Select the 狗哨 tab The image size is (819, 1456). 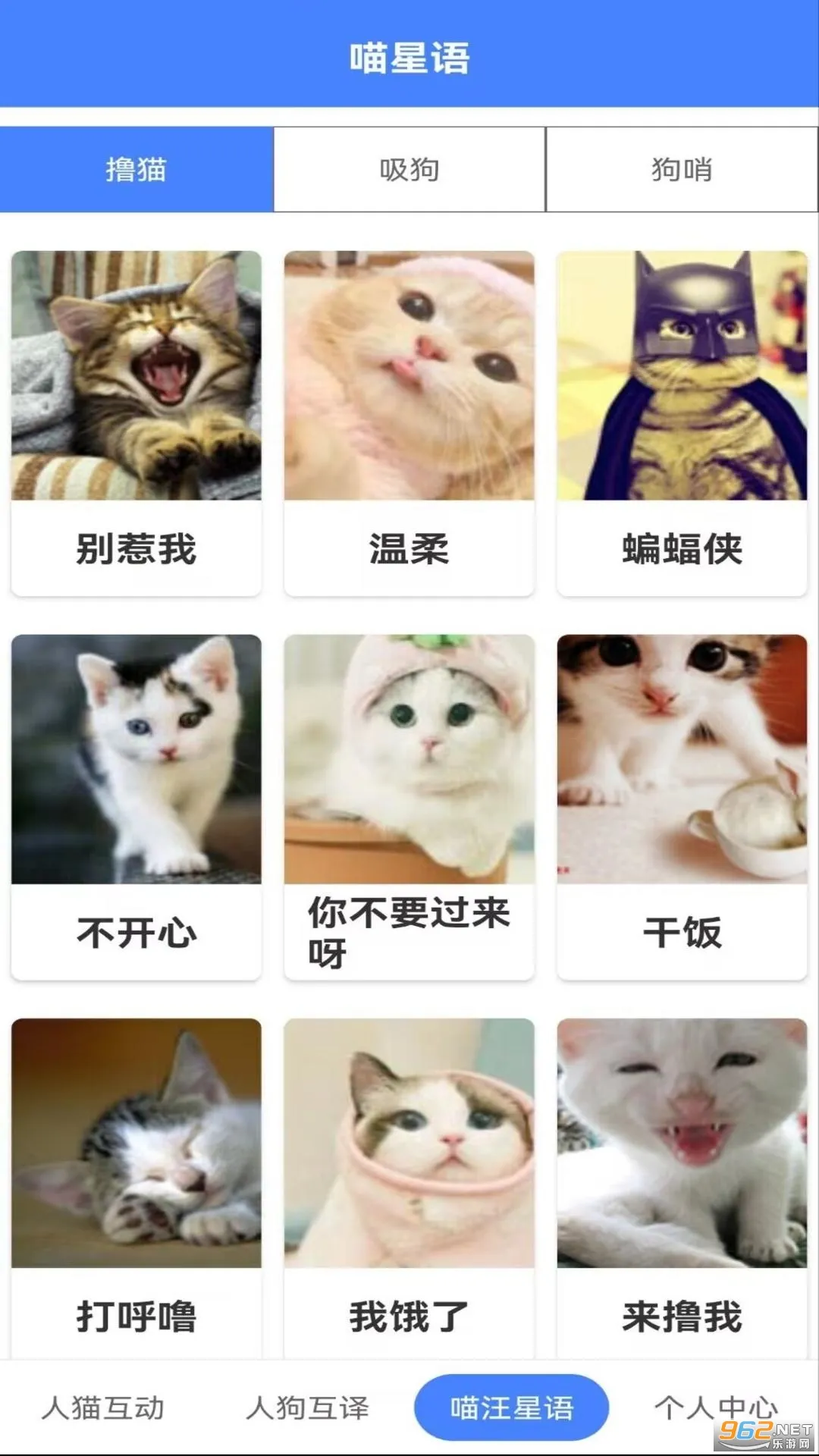(x=682, y=169)
